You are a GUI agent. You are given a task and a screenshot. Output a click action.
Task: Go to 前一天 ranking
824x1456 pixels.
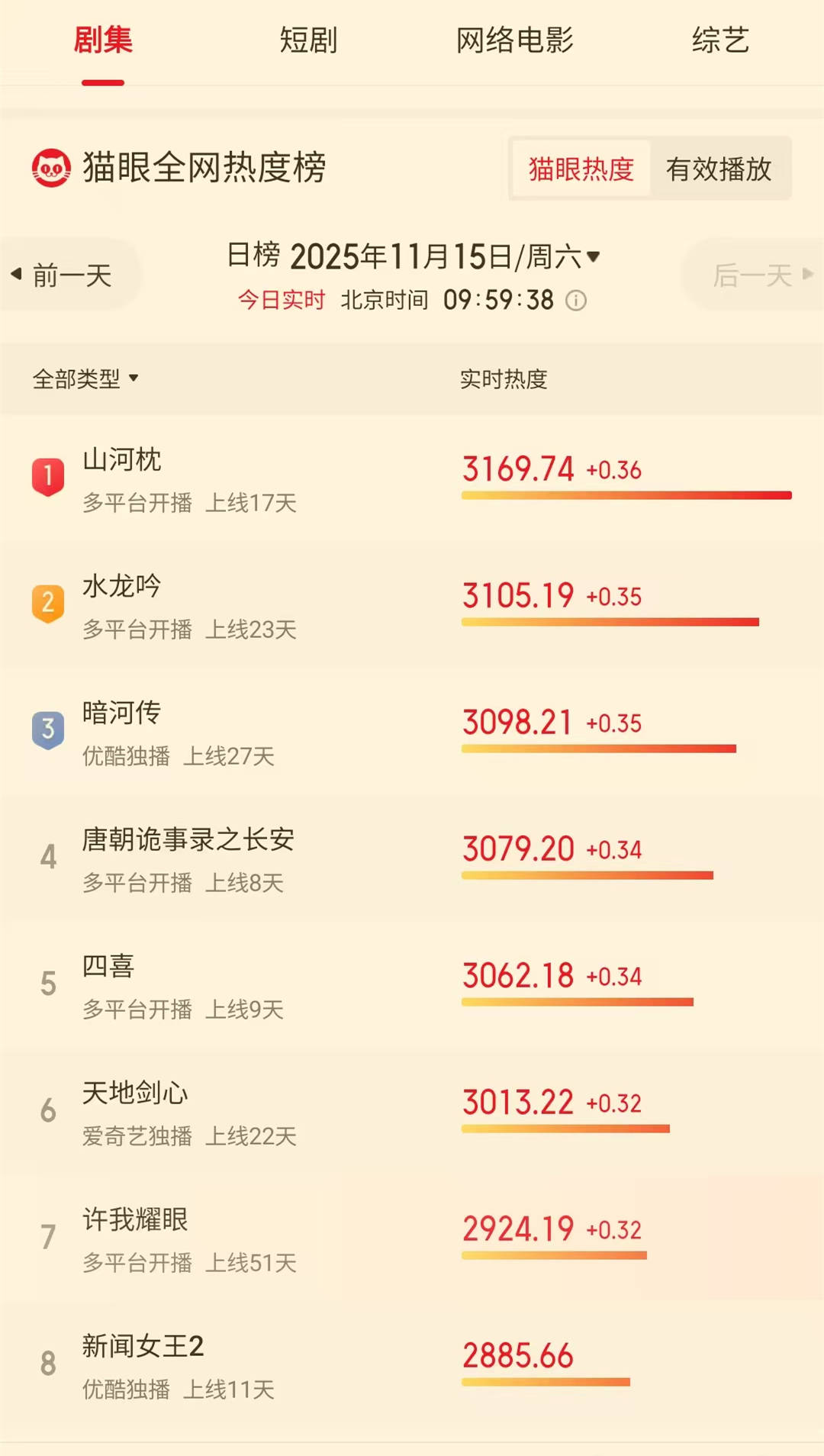pyautogui.click(x=65, y=275)
